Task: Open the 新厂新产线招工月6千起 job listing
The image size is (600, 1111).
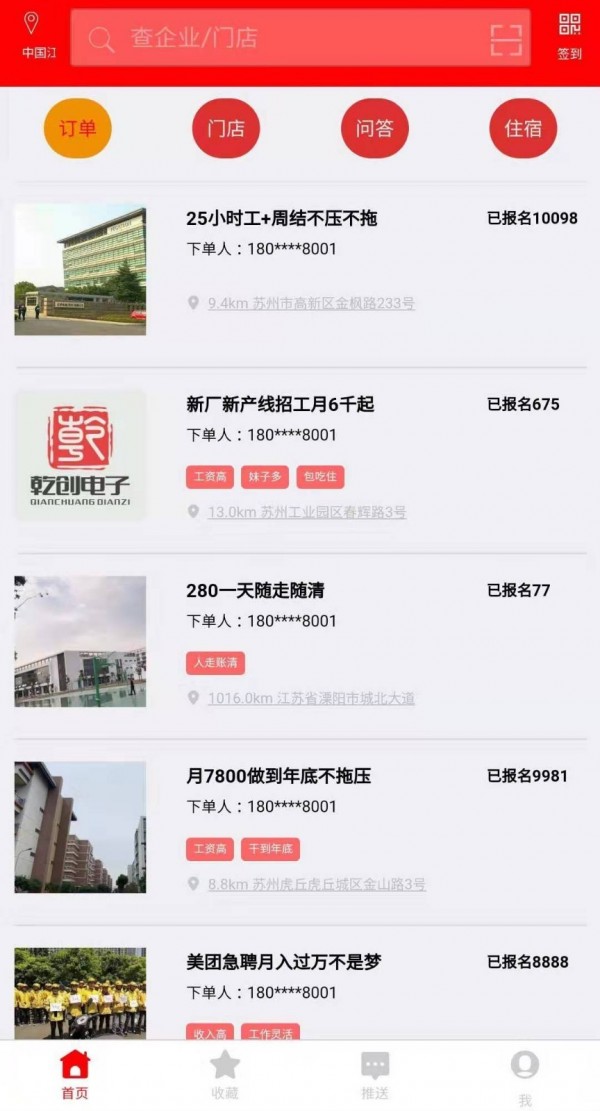Action: pyautogui.click(x=280, y=404)
